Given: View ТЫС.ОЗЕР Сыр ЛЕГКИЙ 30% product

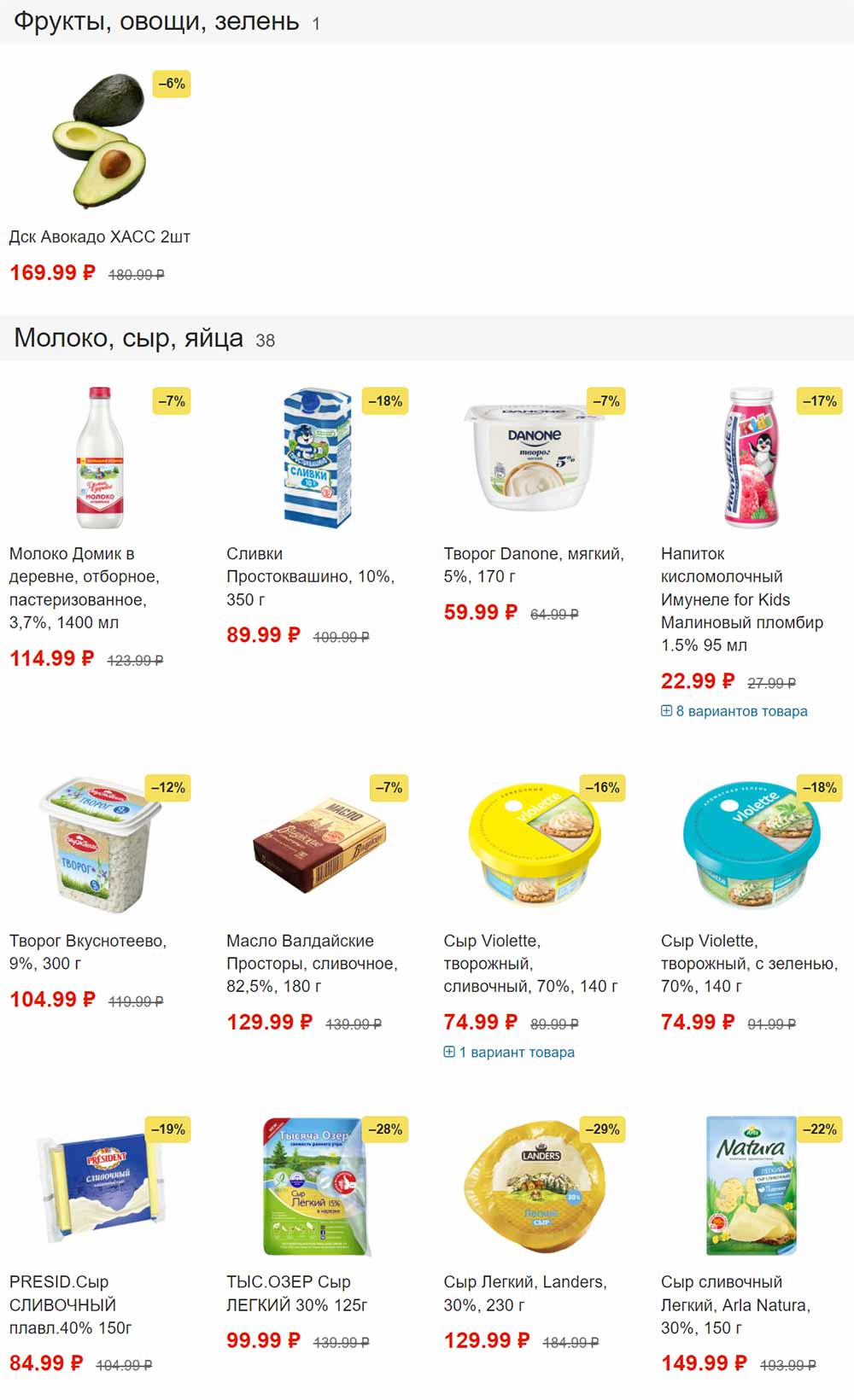Looking at the screenshot, I should (x=296, y=1293).
